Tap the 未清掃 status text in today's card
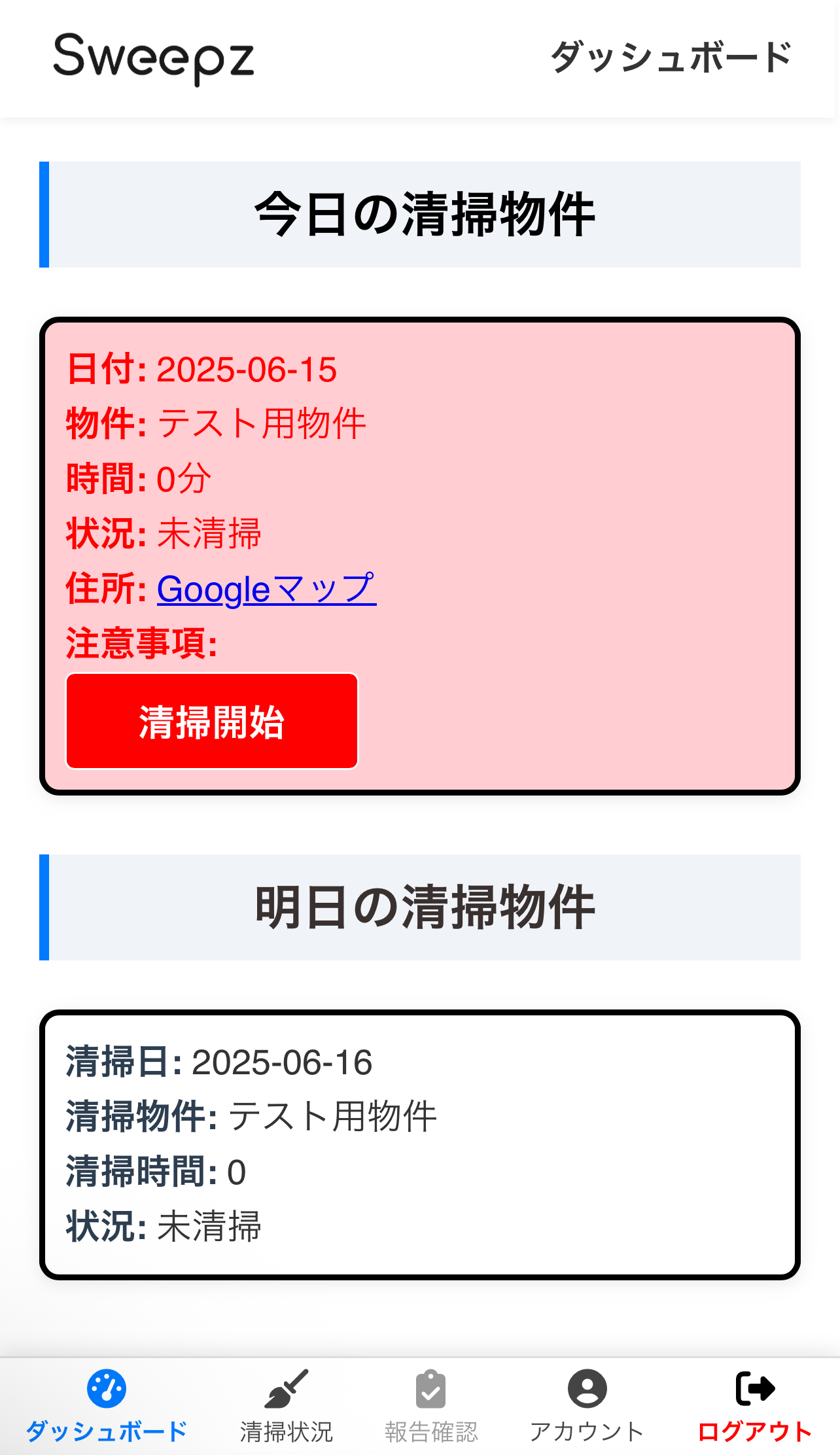The width and height of the screenshot is (840, 1455). point(208,533)
